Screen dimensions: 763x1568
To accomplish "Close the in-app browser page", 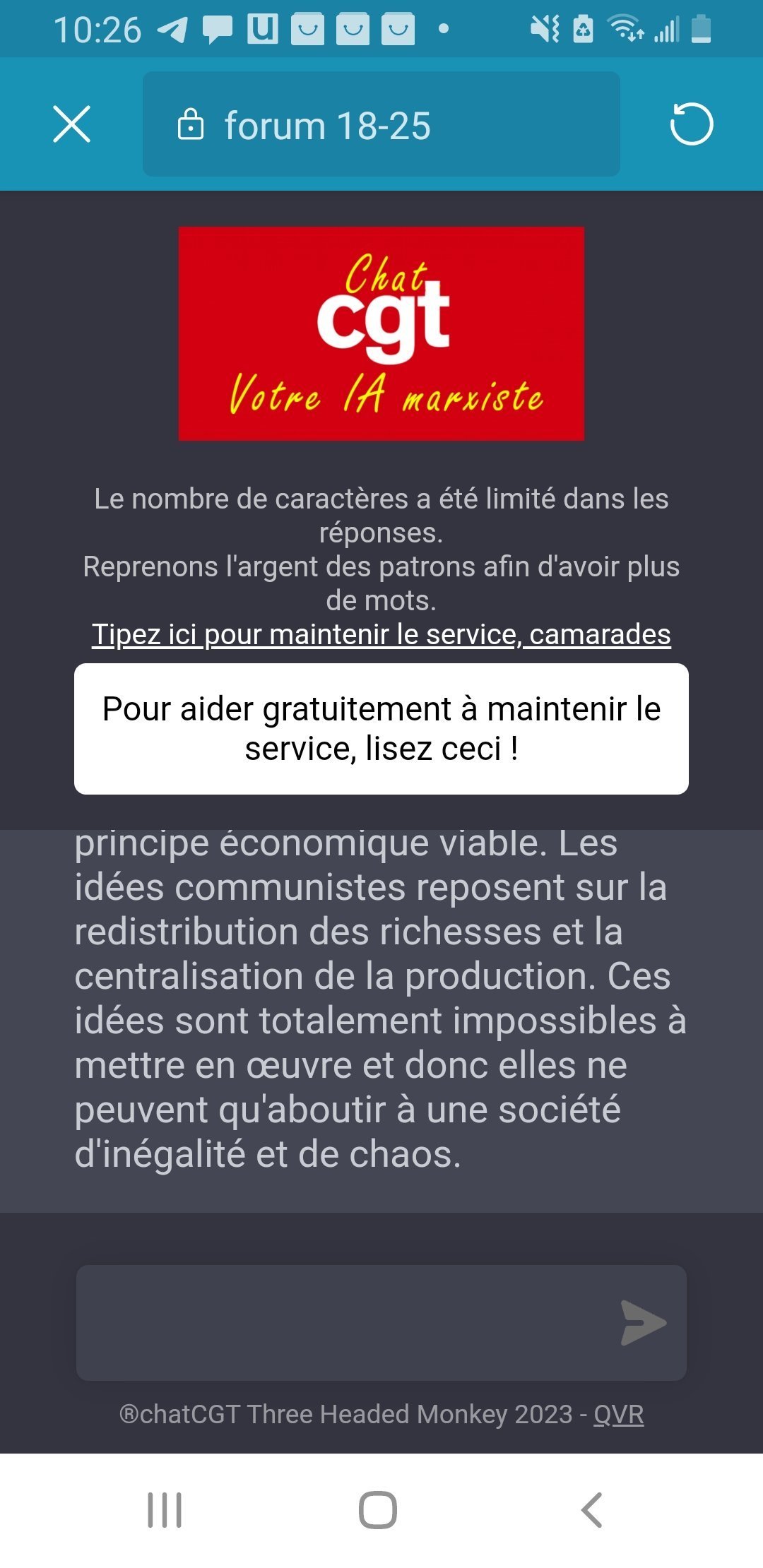I will click(71, 124).
